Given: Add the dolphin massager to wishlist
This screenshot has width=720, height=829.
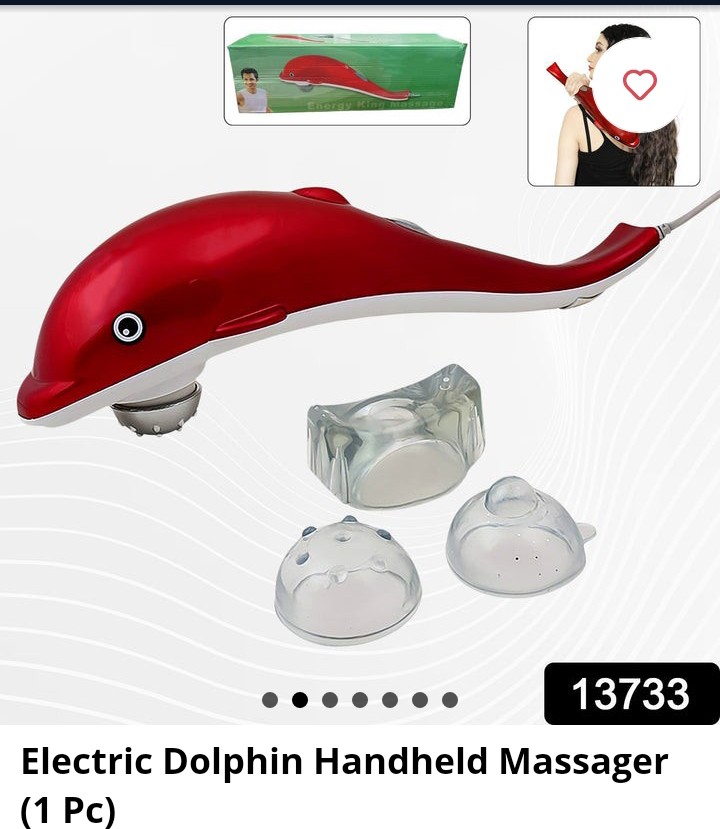Looking at the screenshot, I should pyautogui.click(x=640, y=85).
